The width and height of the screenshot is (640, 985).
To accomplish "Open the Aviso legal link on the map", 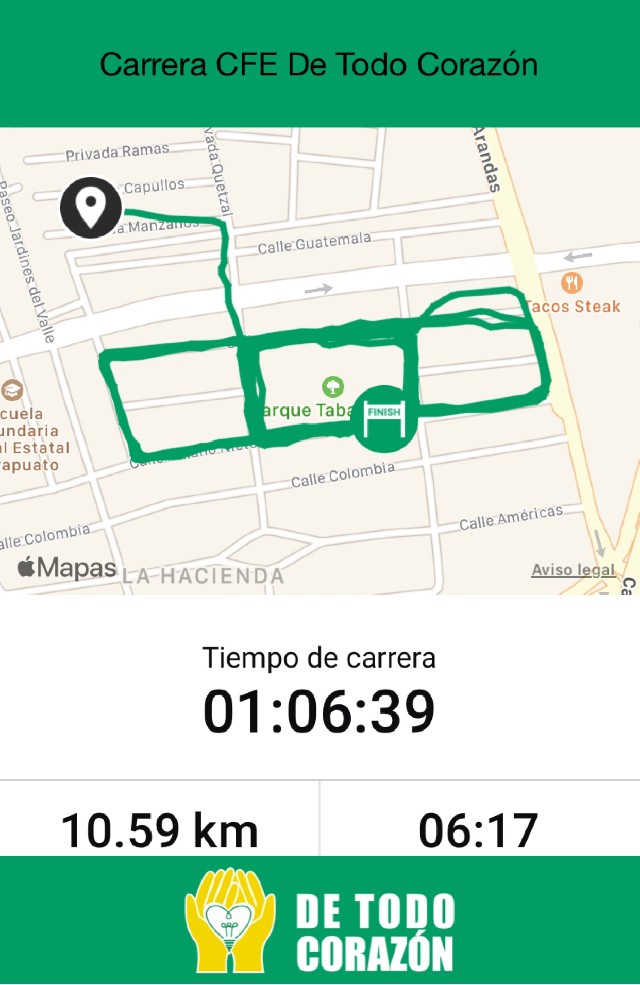I will click(x=573, y=570).
